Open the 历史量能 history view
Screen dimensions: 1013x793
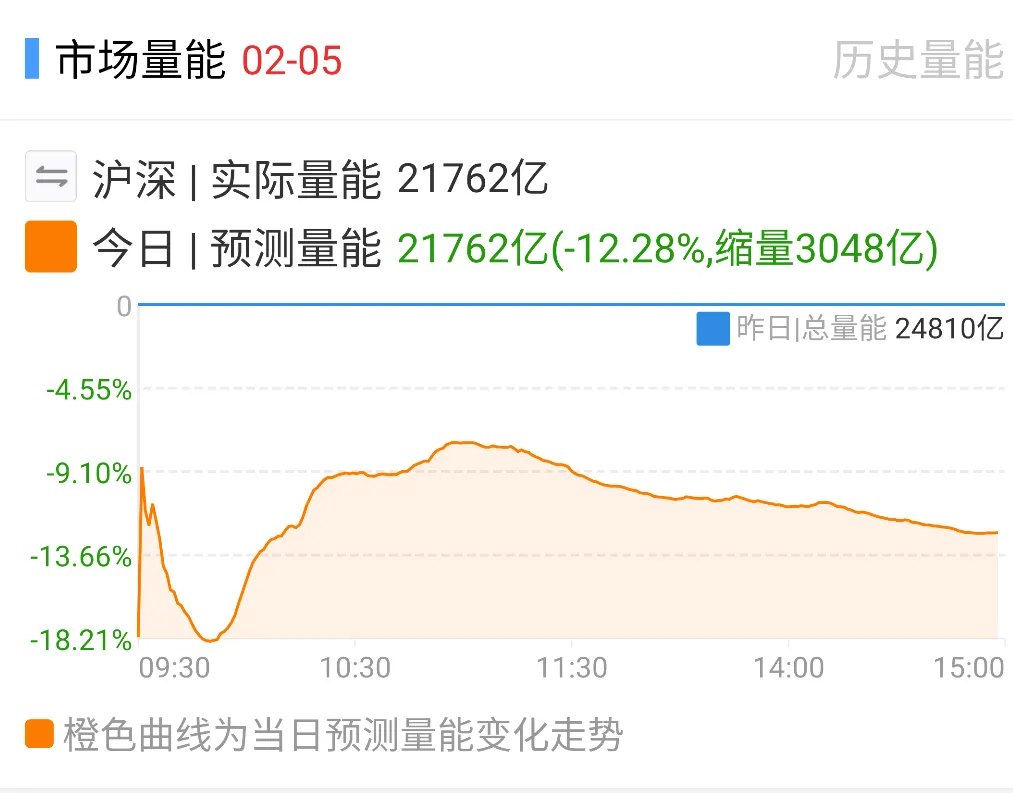[x=917, y=61]
